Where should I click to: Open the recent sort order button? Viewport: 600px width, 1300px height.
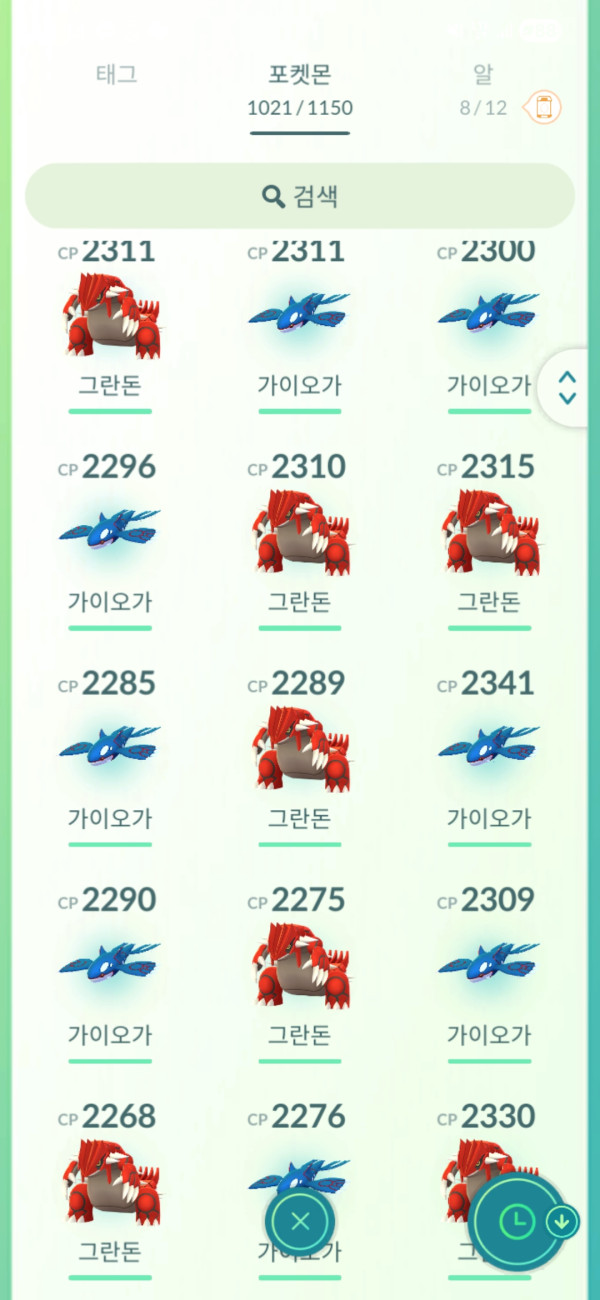[518, 1220]
